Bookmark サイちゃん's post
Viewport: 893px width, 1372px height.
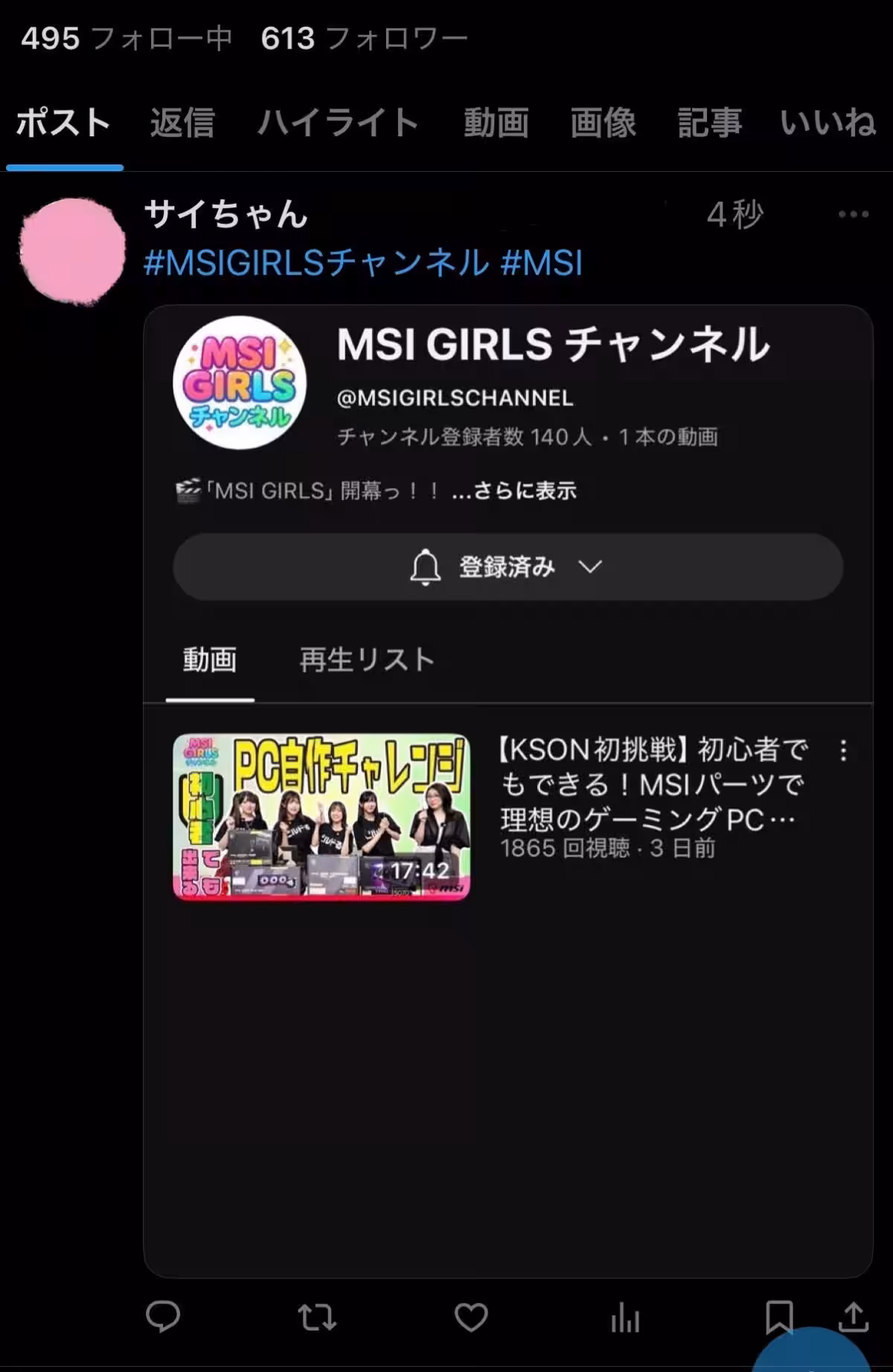(x=778, y=1316)
